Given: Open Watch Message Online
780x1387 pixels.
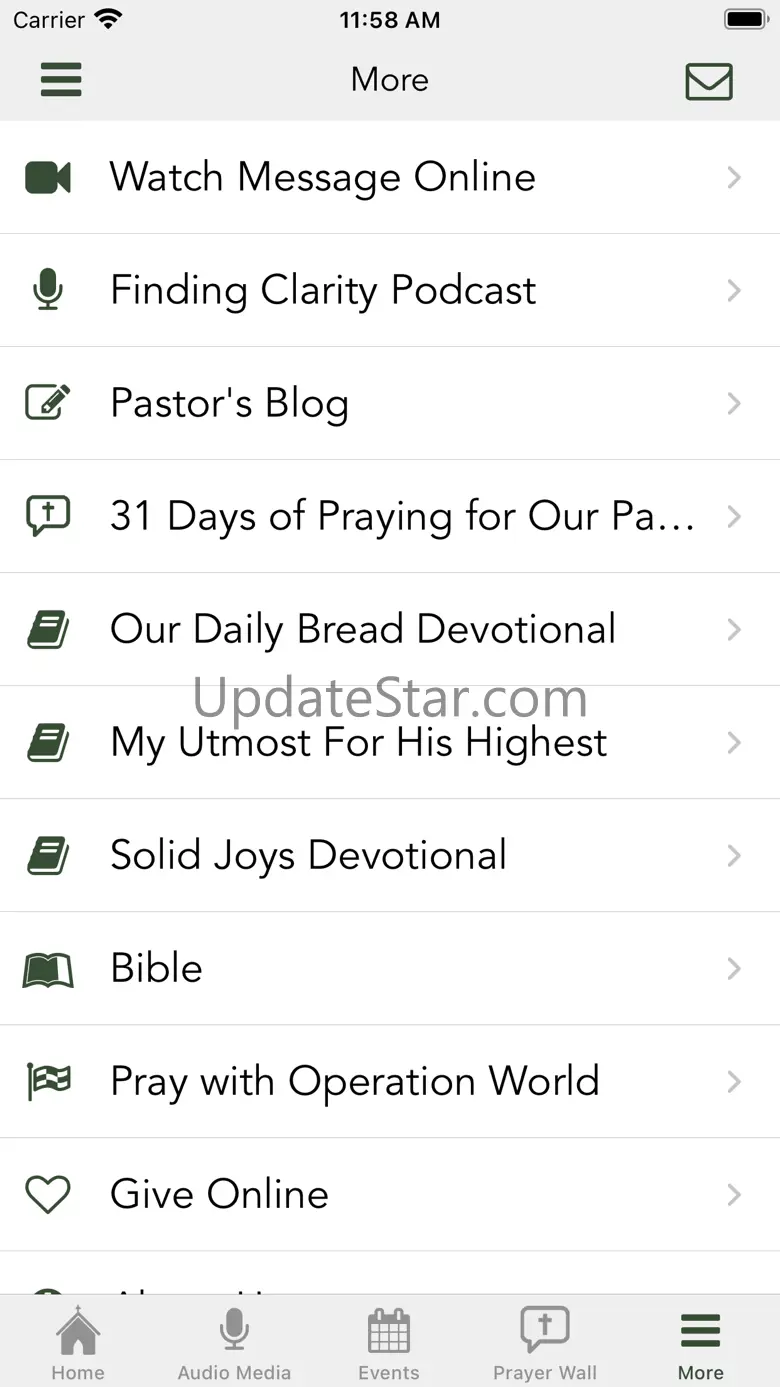Looking at the screenshot, I should click(x=390, y=178).
